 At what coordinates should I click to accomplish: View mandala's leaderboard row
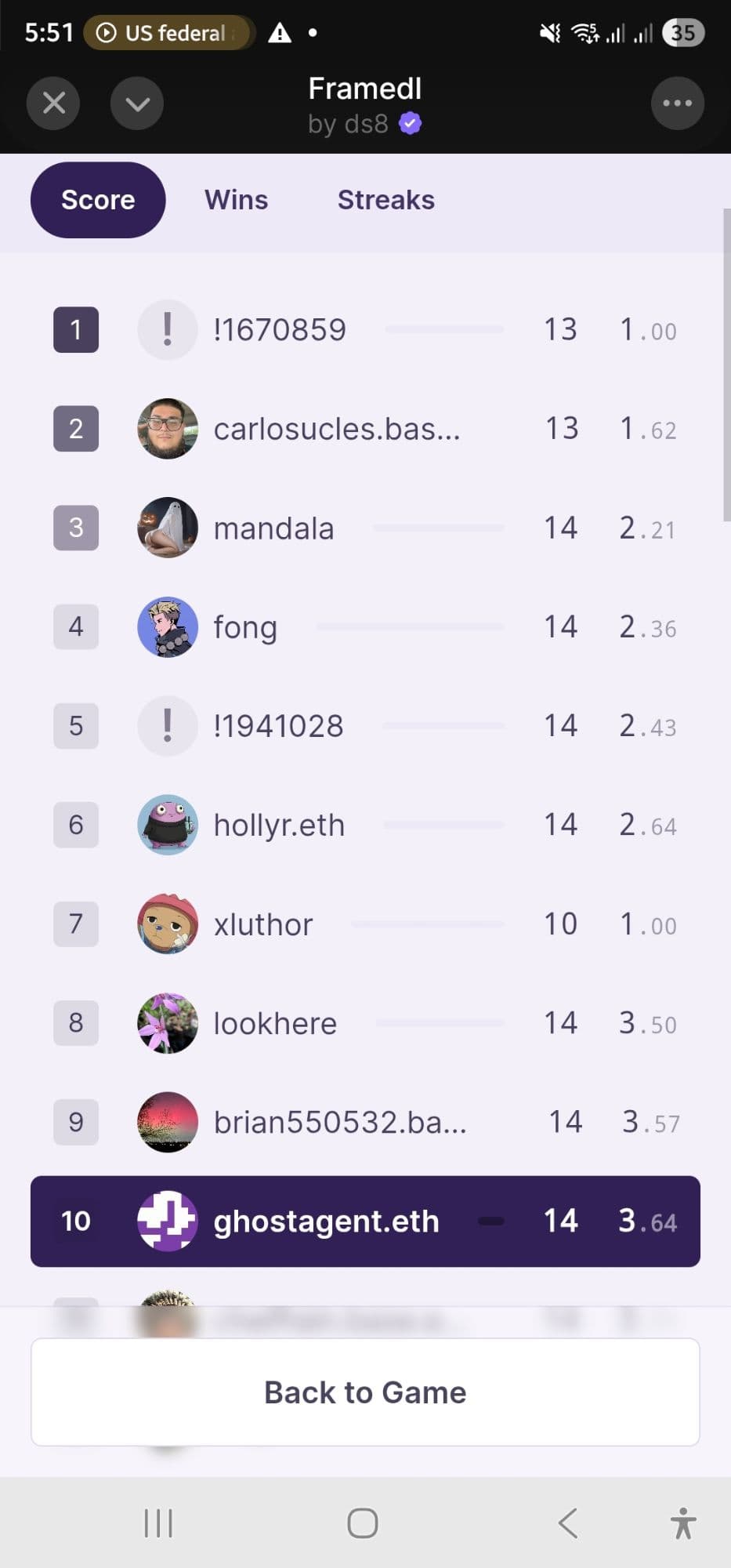coord(365,528)
